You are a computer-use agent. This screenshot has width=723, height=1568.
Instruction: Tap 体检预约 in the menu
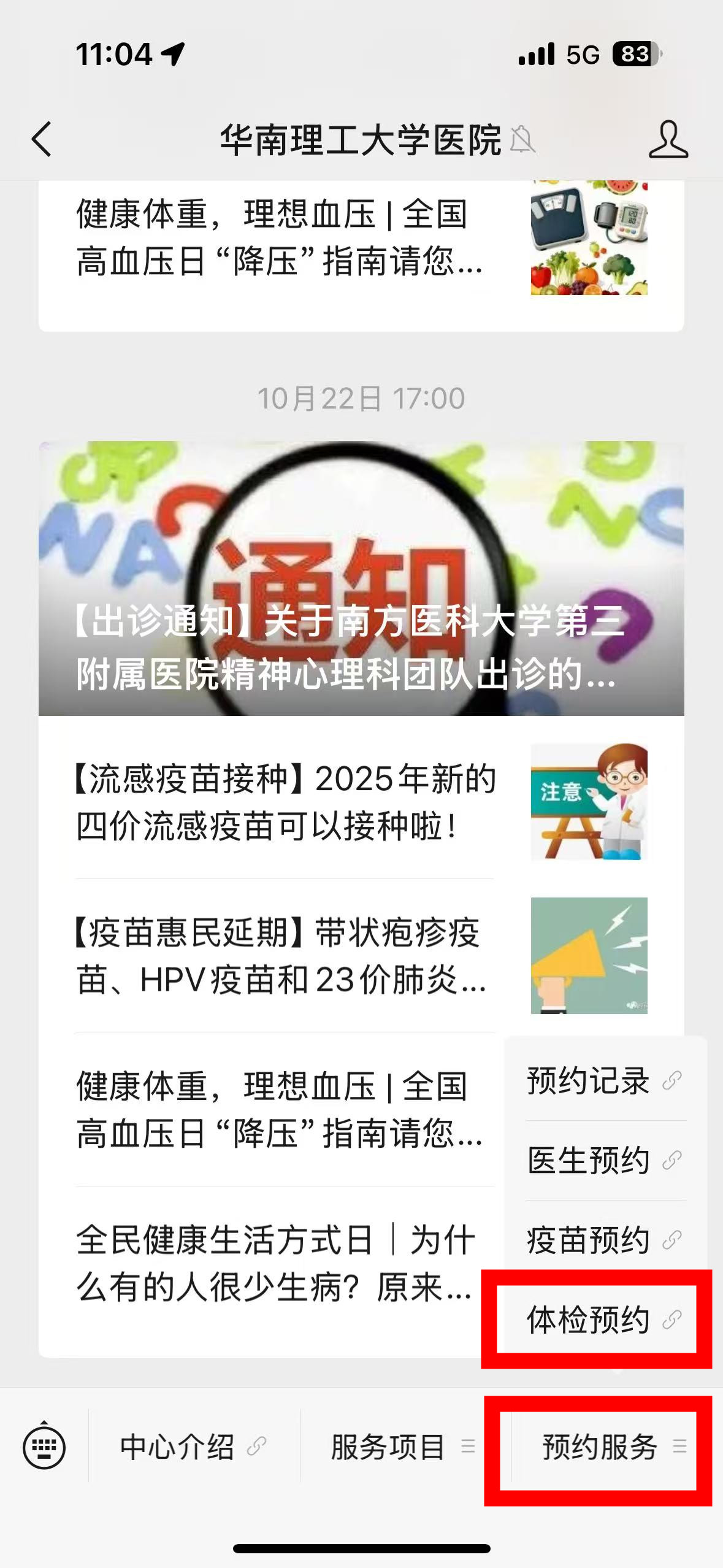coord(604,1320)
